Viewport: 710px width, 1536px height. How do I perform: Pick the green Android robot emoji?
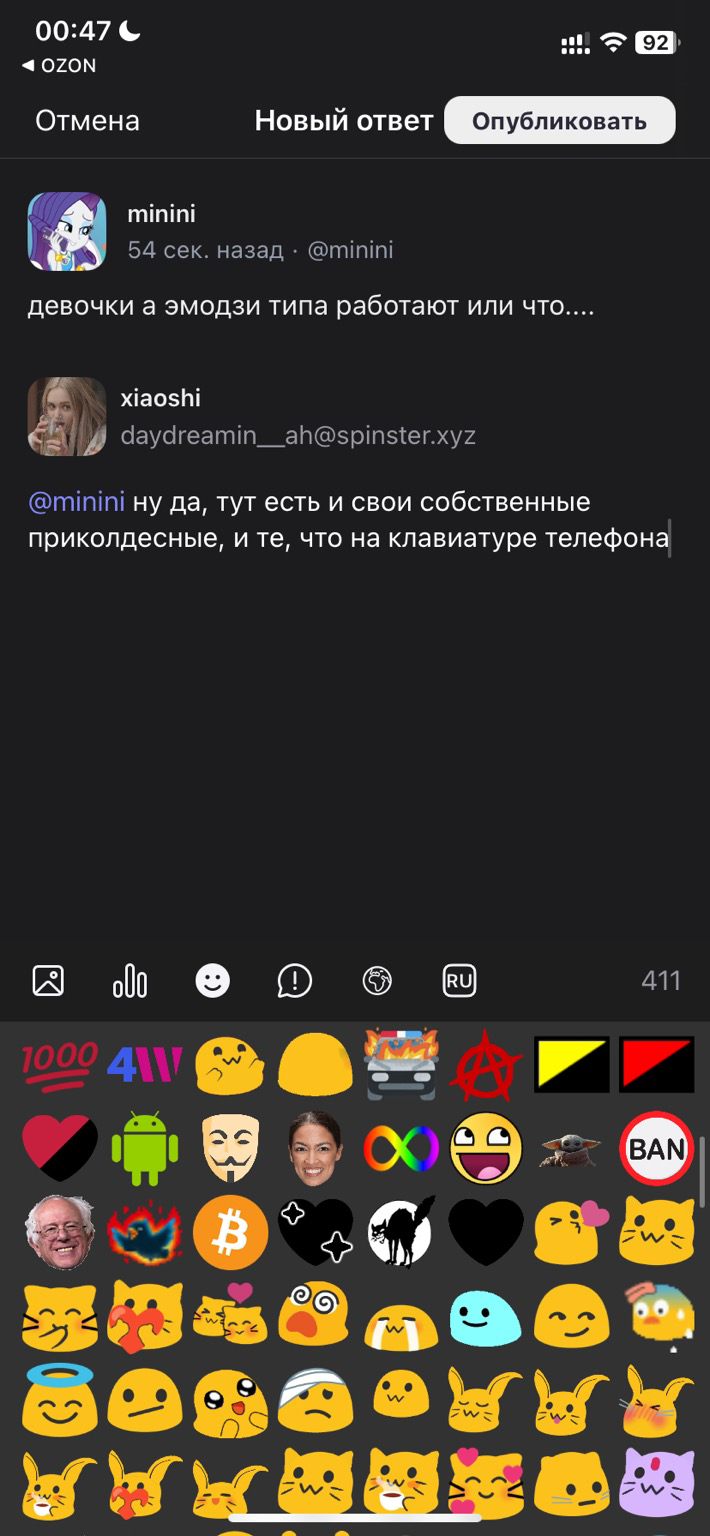point(145,1148)
